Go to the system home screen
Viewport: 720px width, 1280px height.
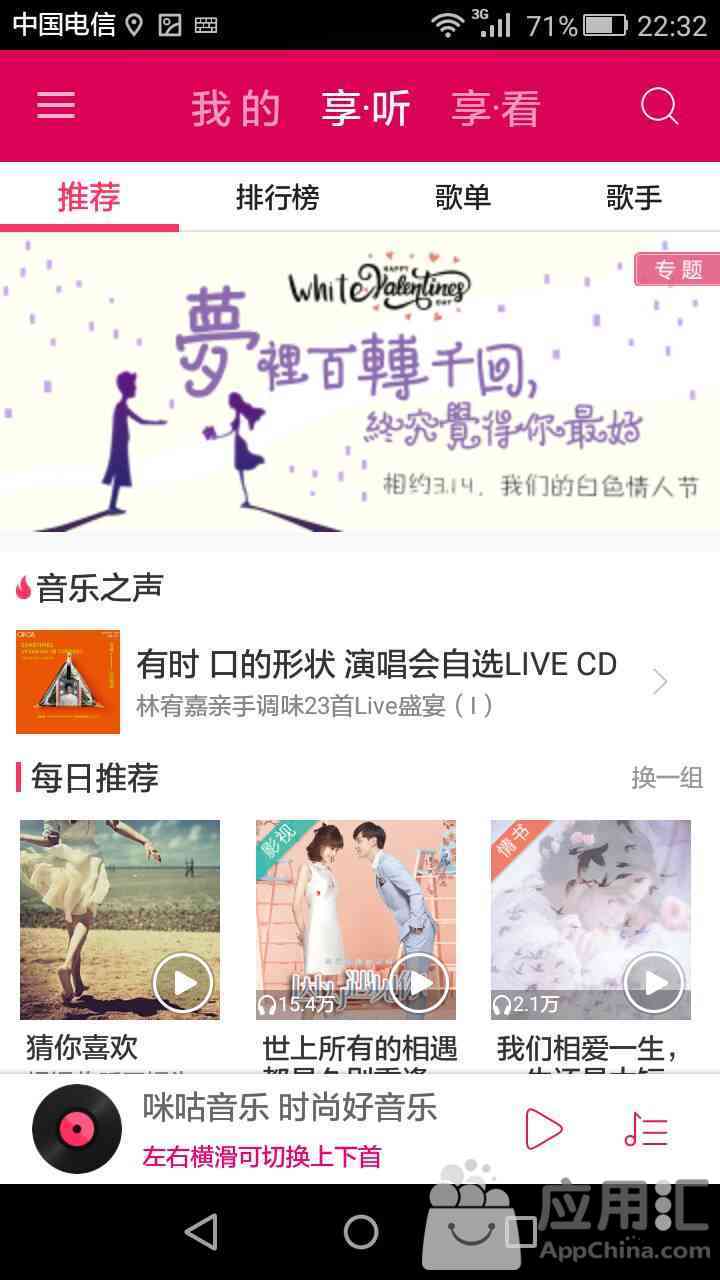tap(361, 1232)
